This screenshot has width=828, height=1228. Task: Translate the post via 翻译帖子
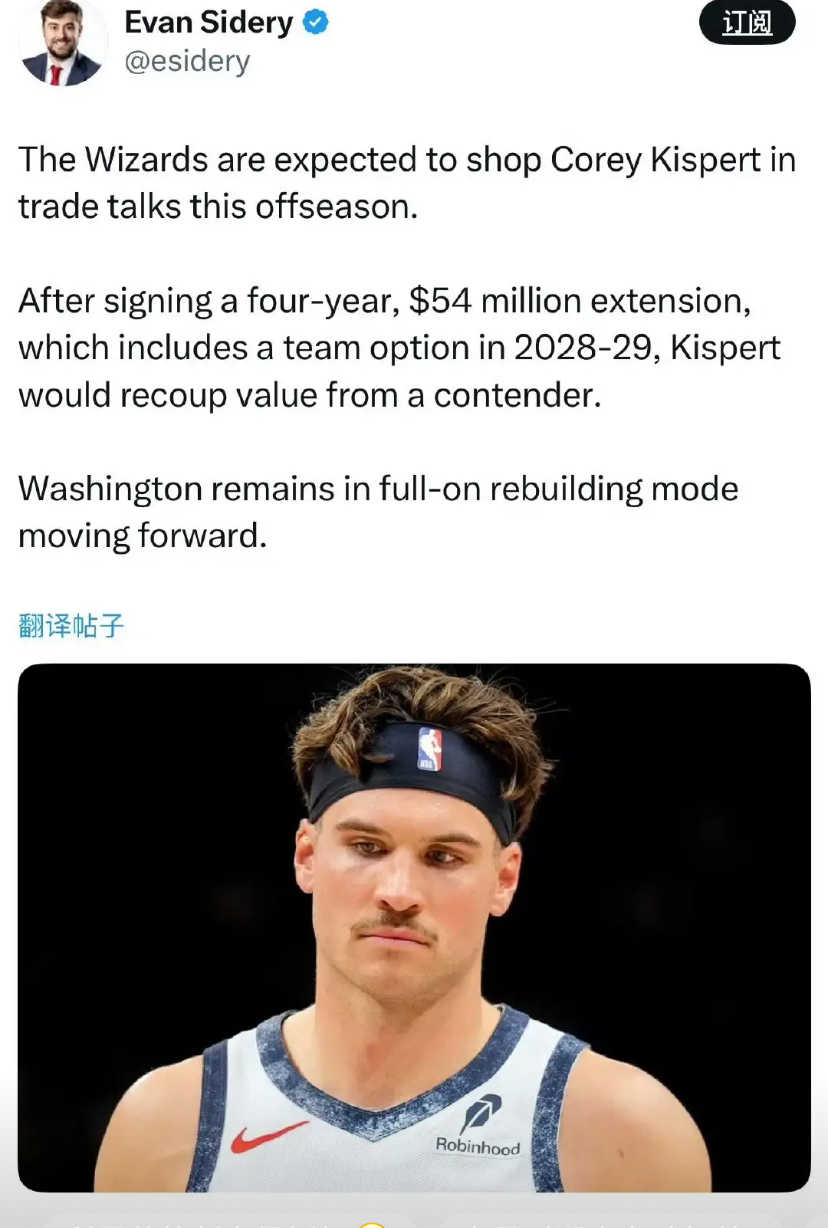click(71, 627)
